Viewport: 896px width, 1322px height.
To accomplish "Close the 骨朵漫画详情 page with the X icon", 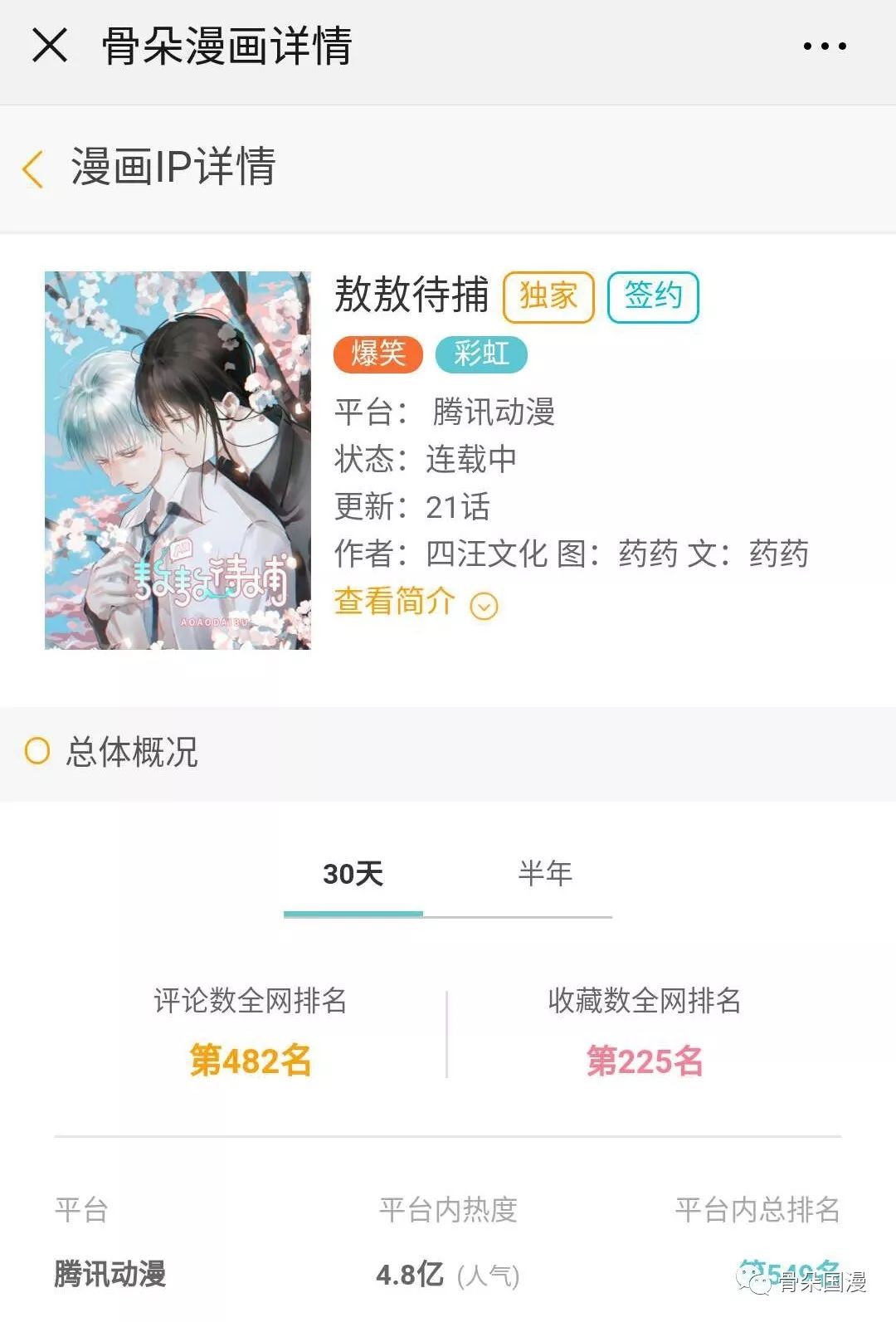I will [x=50, y=47].
